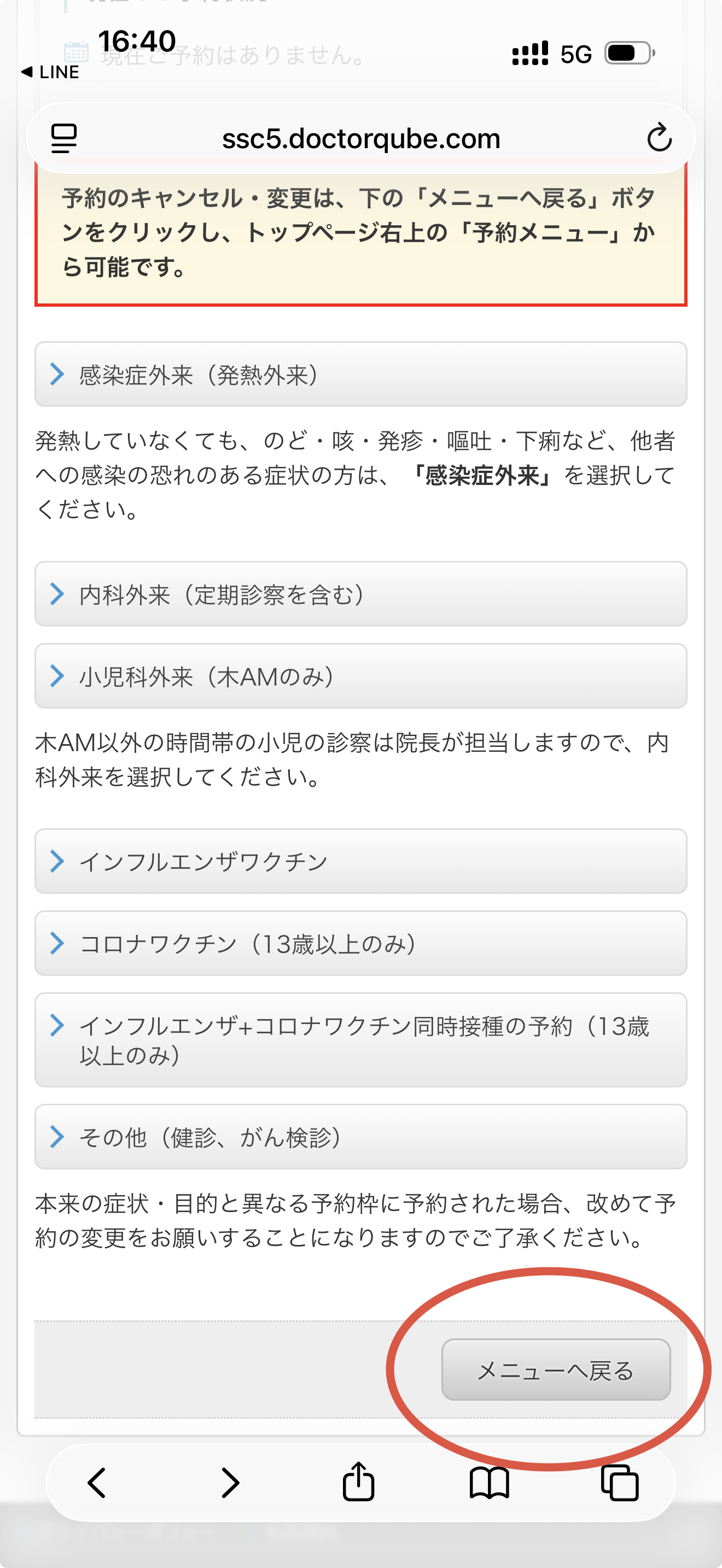Tap the ssc5.doctorqube.com address bar
Viewport: 722px width, 1568px height.
coord(360,139)
